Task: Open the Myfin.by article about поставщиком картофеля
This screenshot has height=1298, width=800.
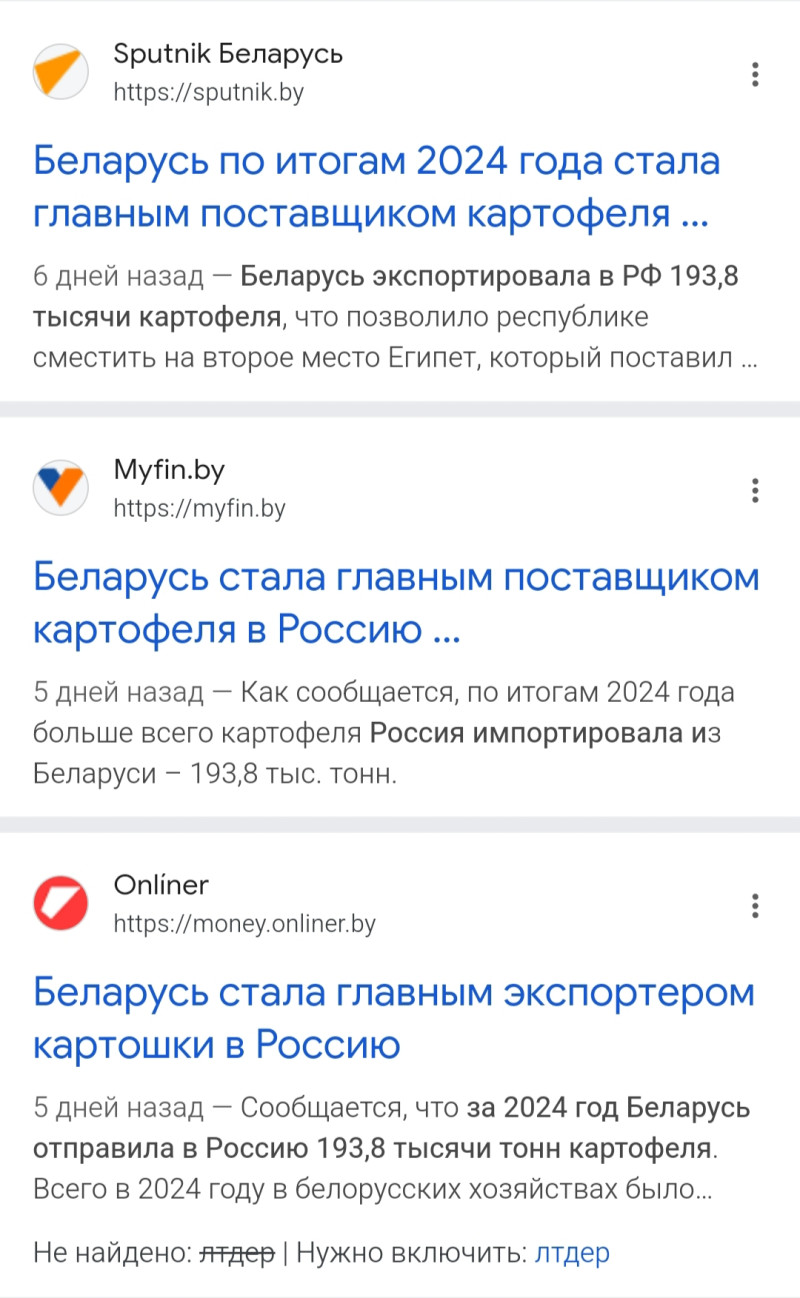Action: tap(396, 604)
